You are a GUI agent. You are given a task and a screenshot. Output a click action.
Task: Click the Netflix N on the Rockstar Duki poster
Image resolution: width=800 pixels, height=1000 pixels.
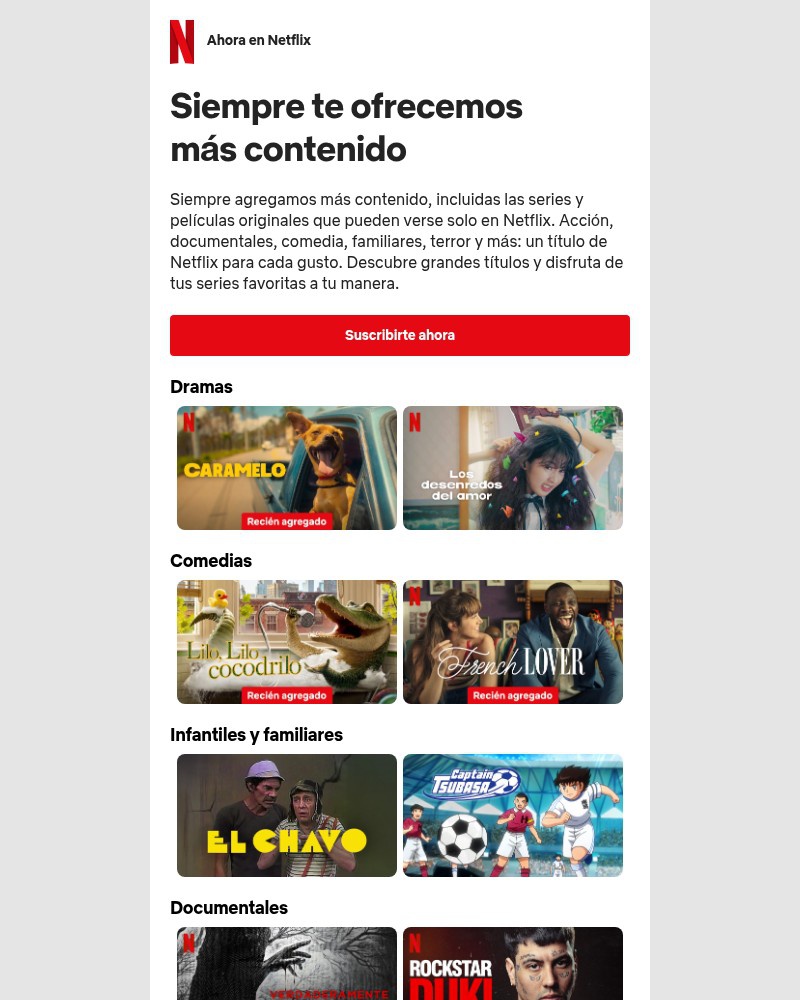[415, 943]
